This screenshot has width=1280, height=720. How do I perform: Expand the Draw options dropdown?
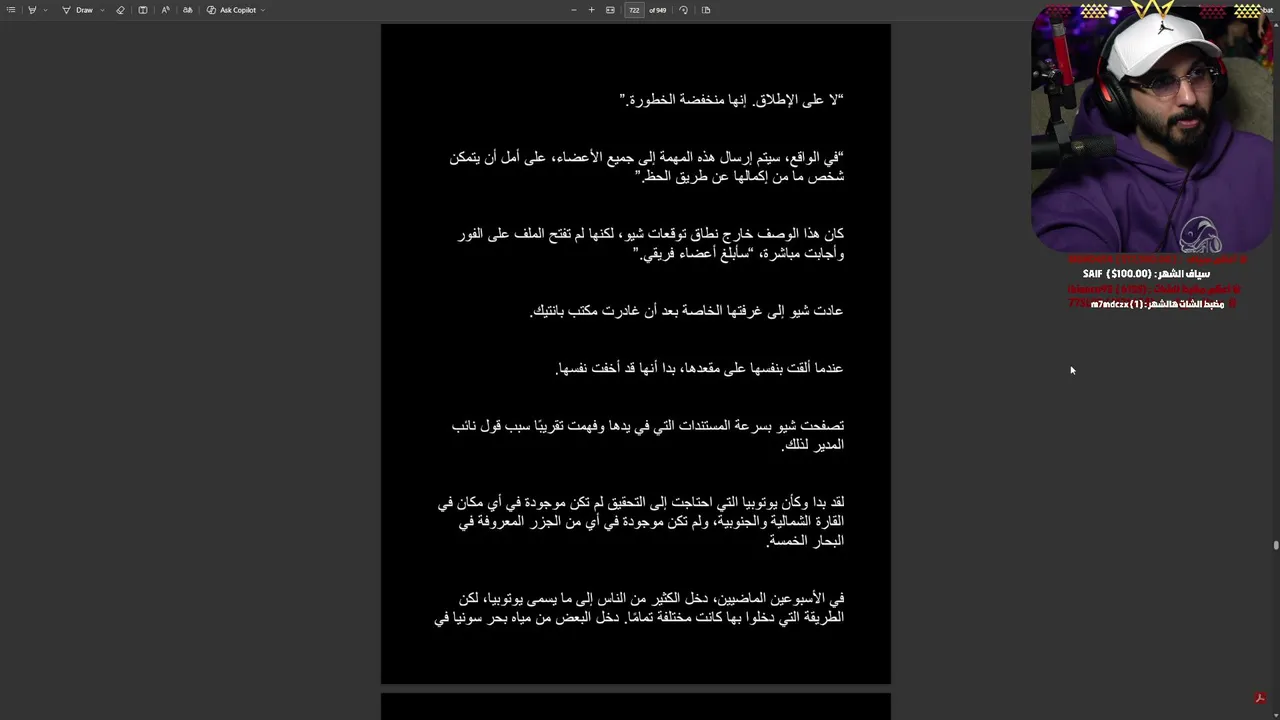(x=102, y=10)
